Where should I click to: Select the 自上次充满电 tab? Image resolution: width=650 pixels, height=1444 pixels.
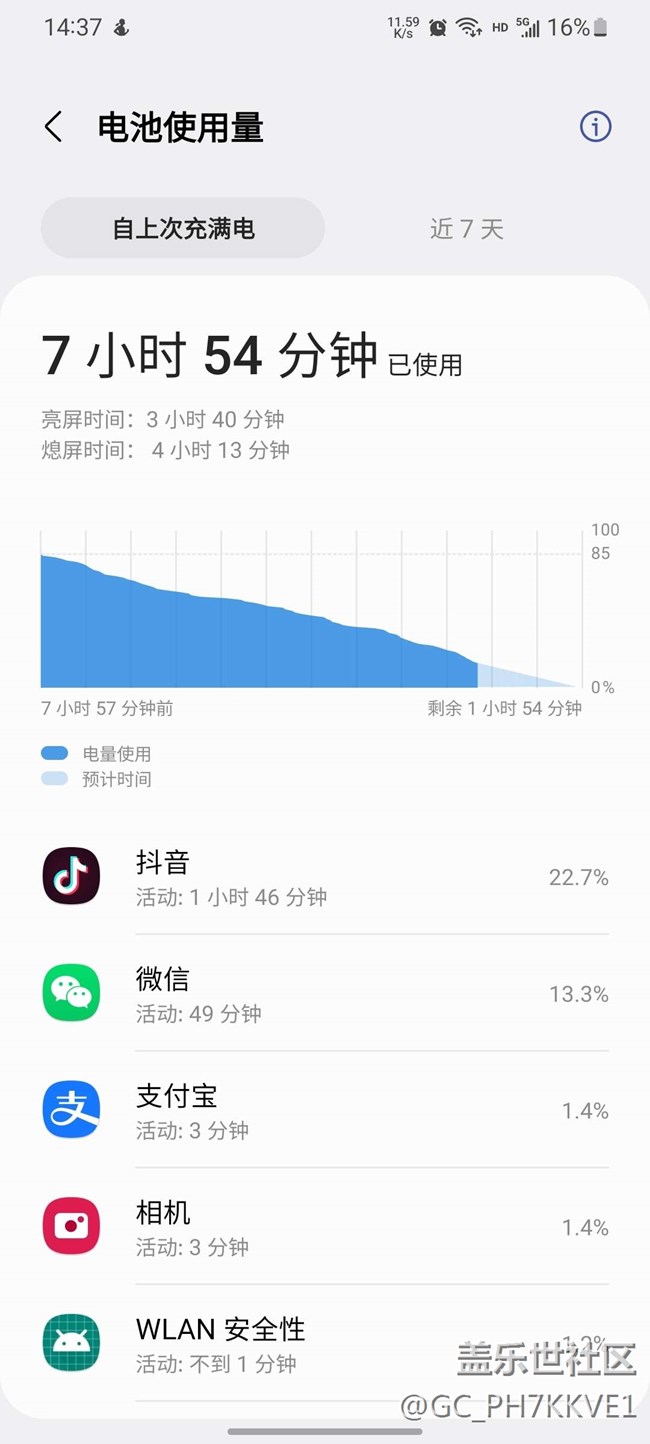point(183,229)
